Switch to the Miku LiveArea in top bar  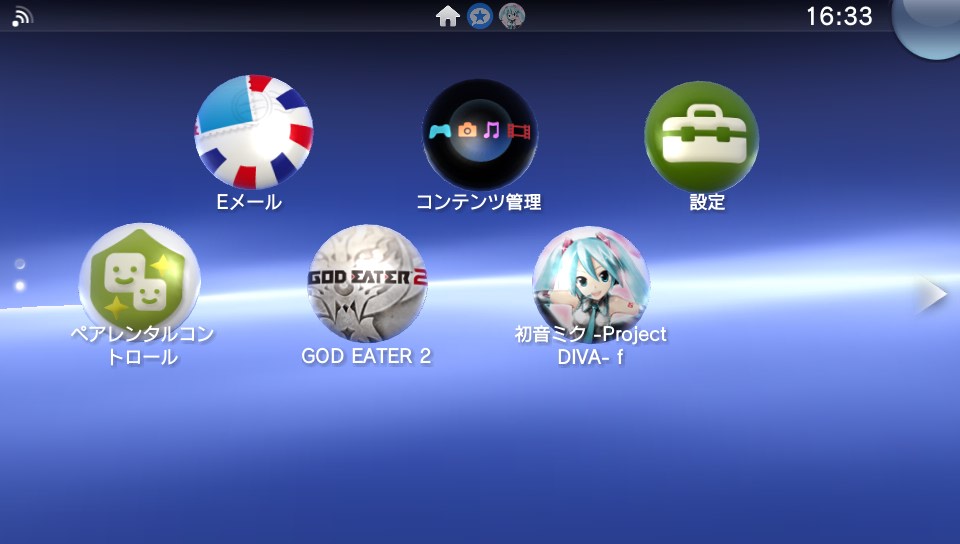(512, 16)
